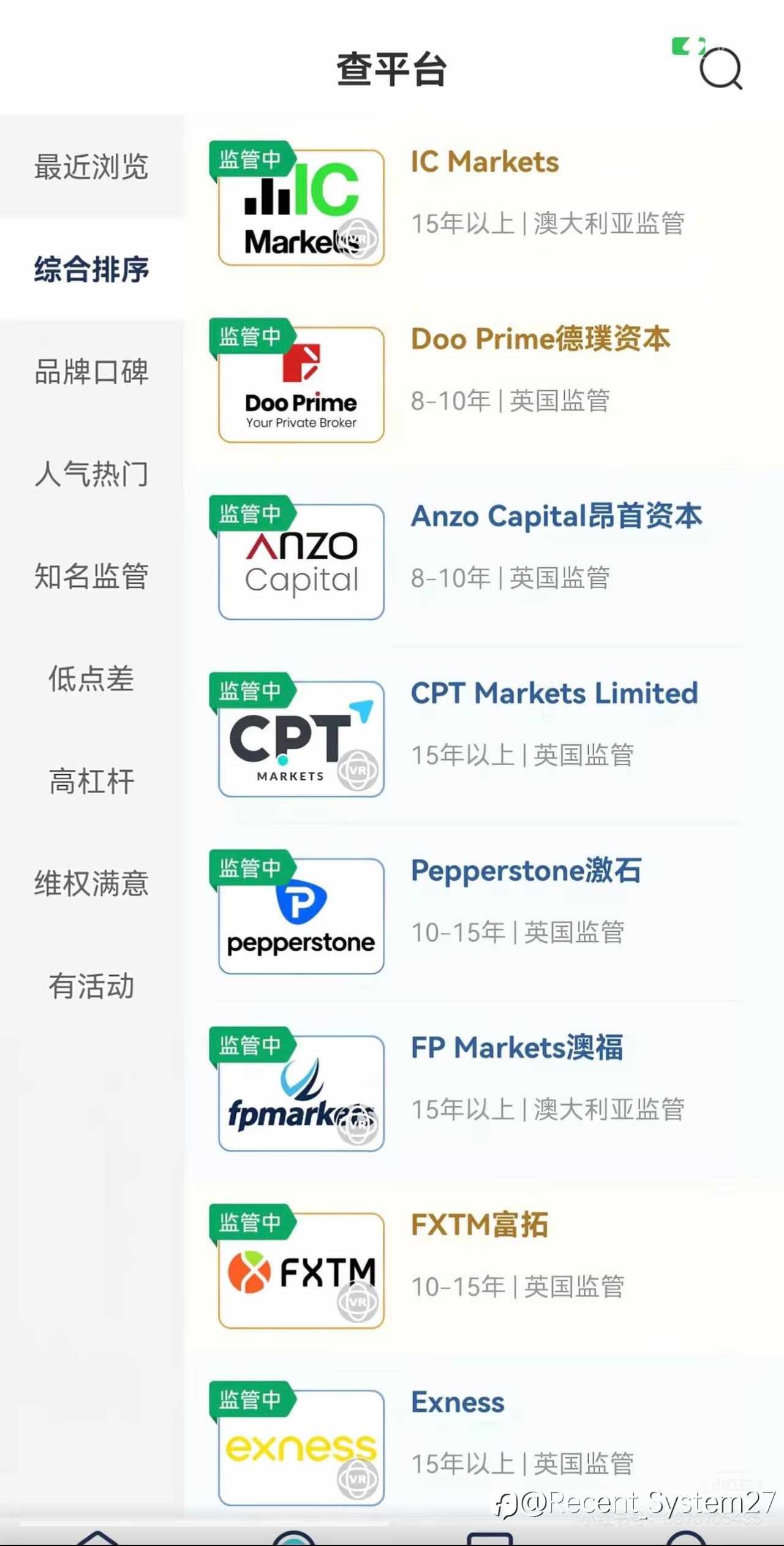Select the 知名监管 filter
Viewport: 784px width, 1546px height.
click(x=91, y=577)
